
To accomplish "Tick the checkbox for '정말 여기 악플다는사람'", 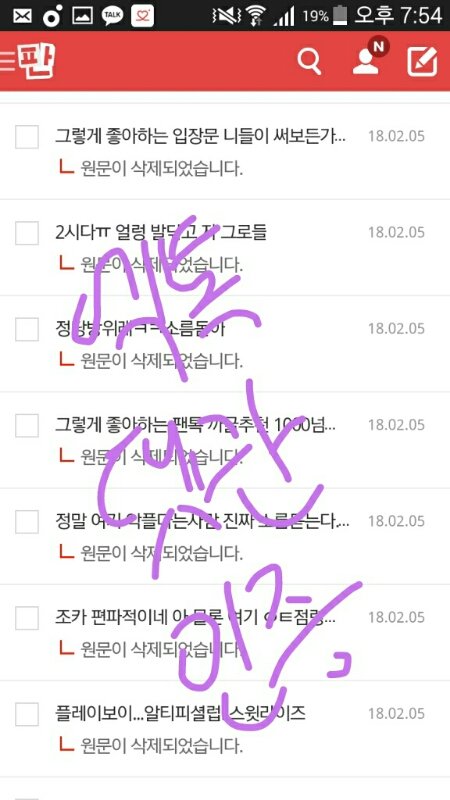I will tap(27, 522).
